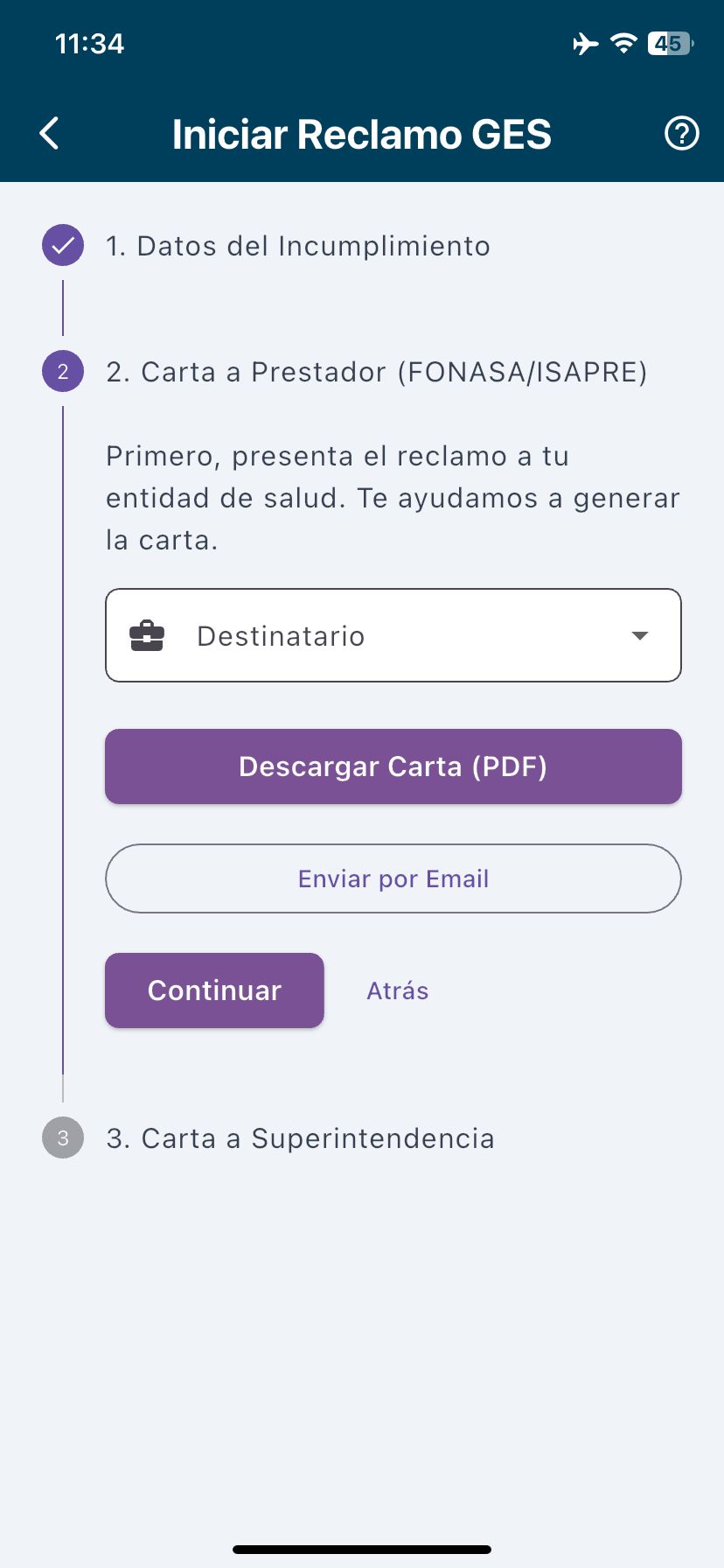Viewport: 724px width, 1568px height.
Task: Tap the back chevron to leave Iniciar Reclamo GES
Action: point(50,134)
